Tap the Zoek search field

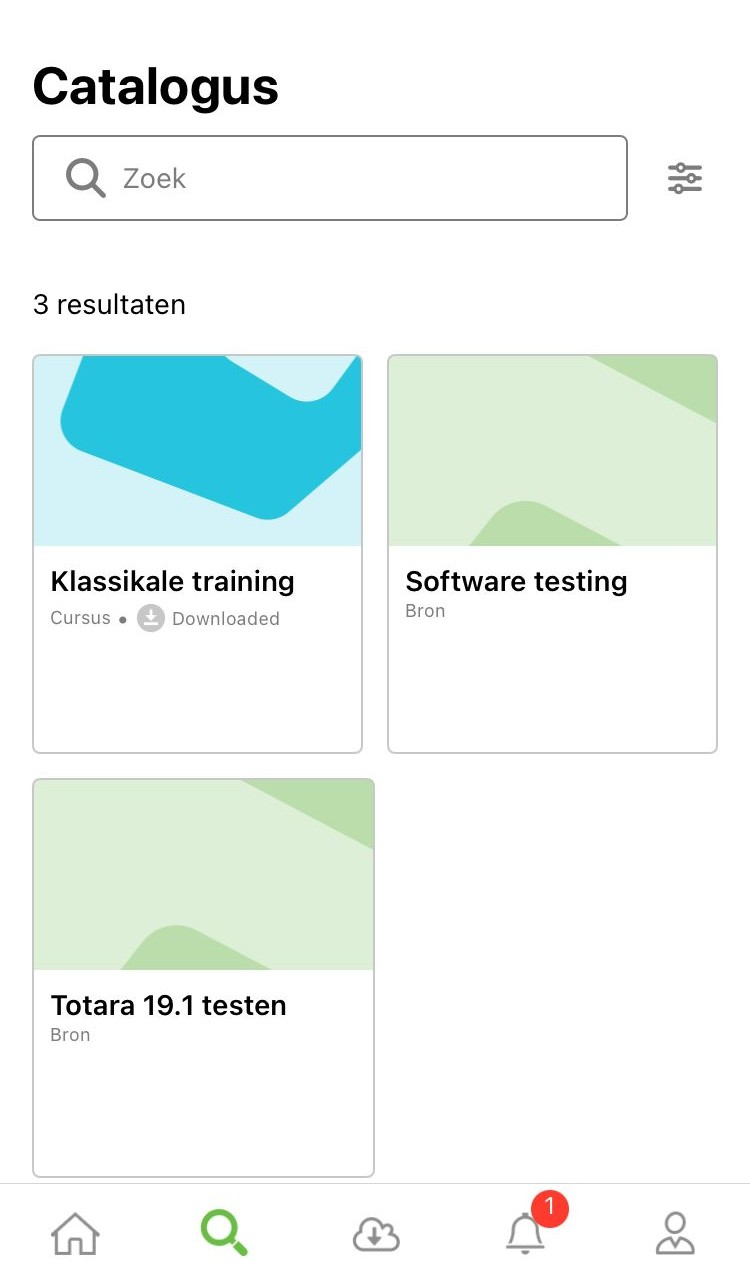click(x=330, y=178)
